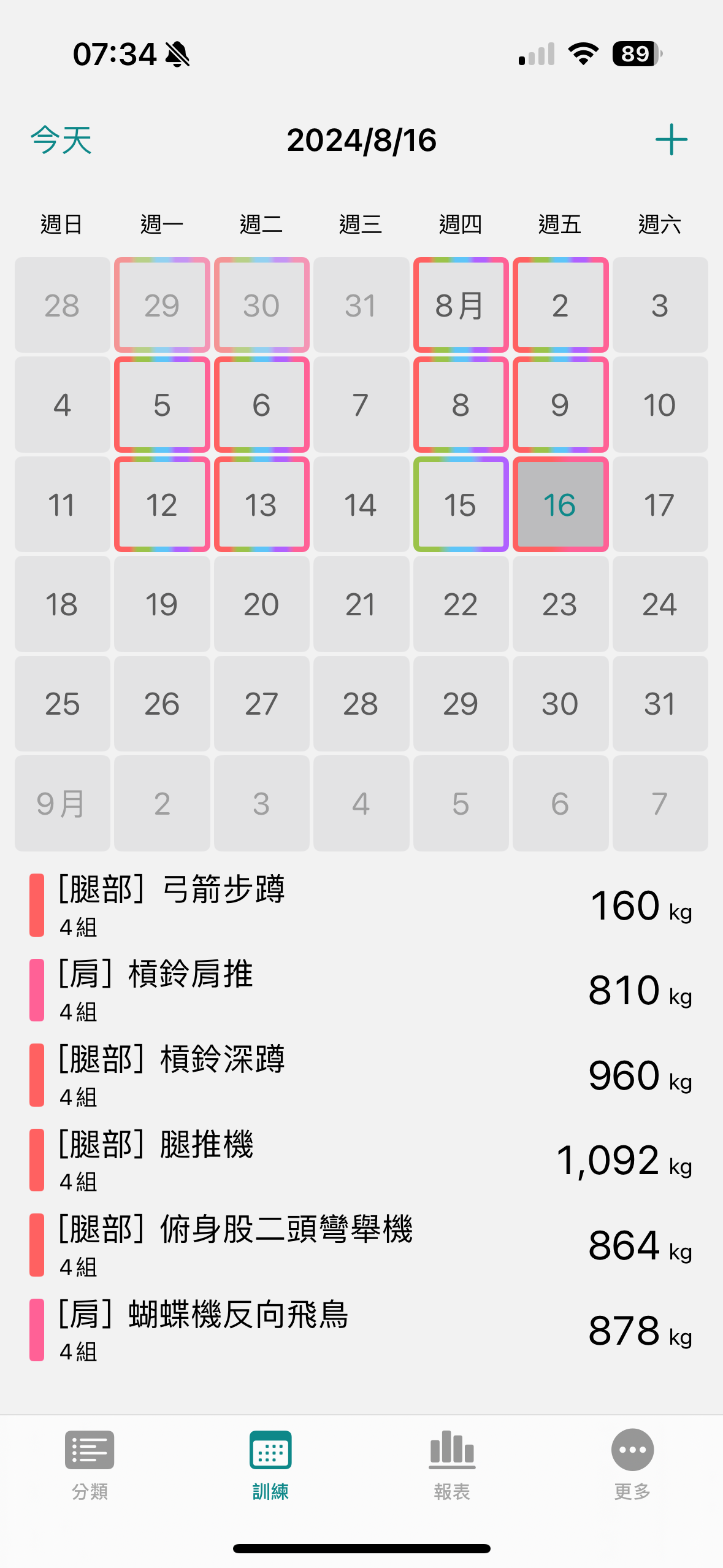Open the 俯身股二頭彎舉機 entry
Image resolution: width=723 pixels, height=1568 pixels.
[361, 1245]
